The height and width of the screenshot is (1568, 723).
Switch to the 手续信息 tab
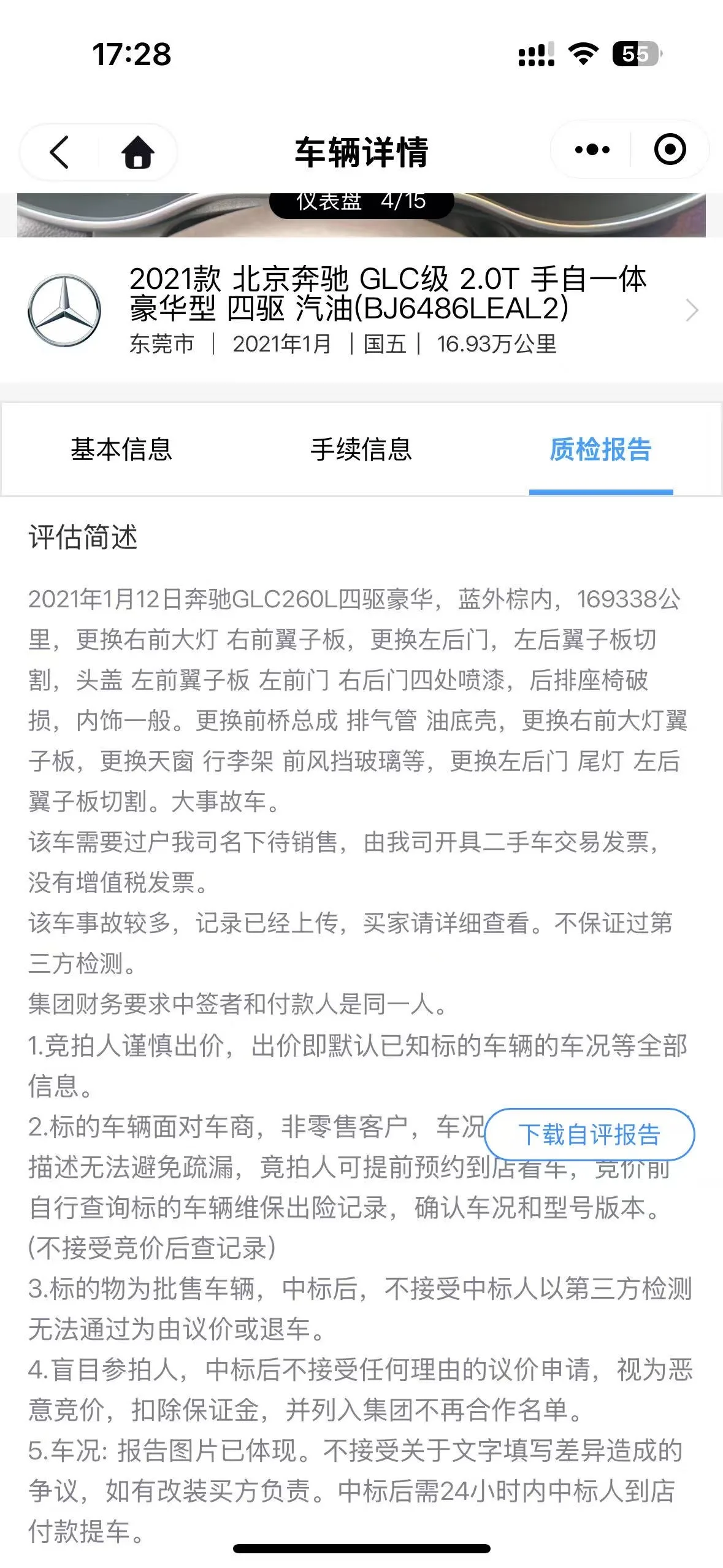[361, 450]
